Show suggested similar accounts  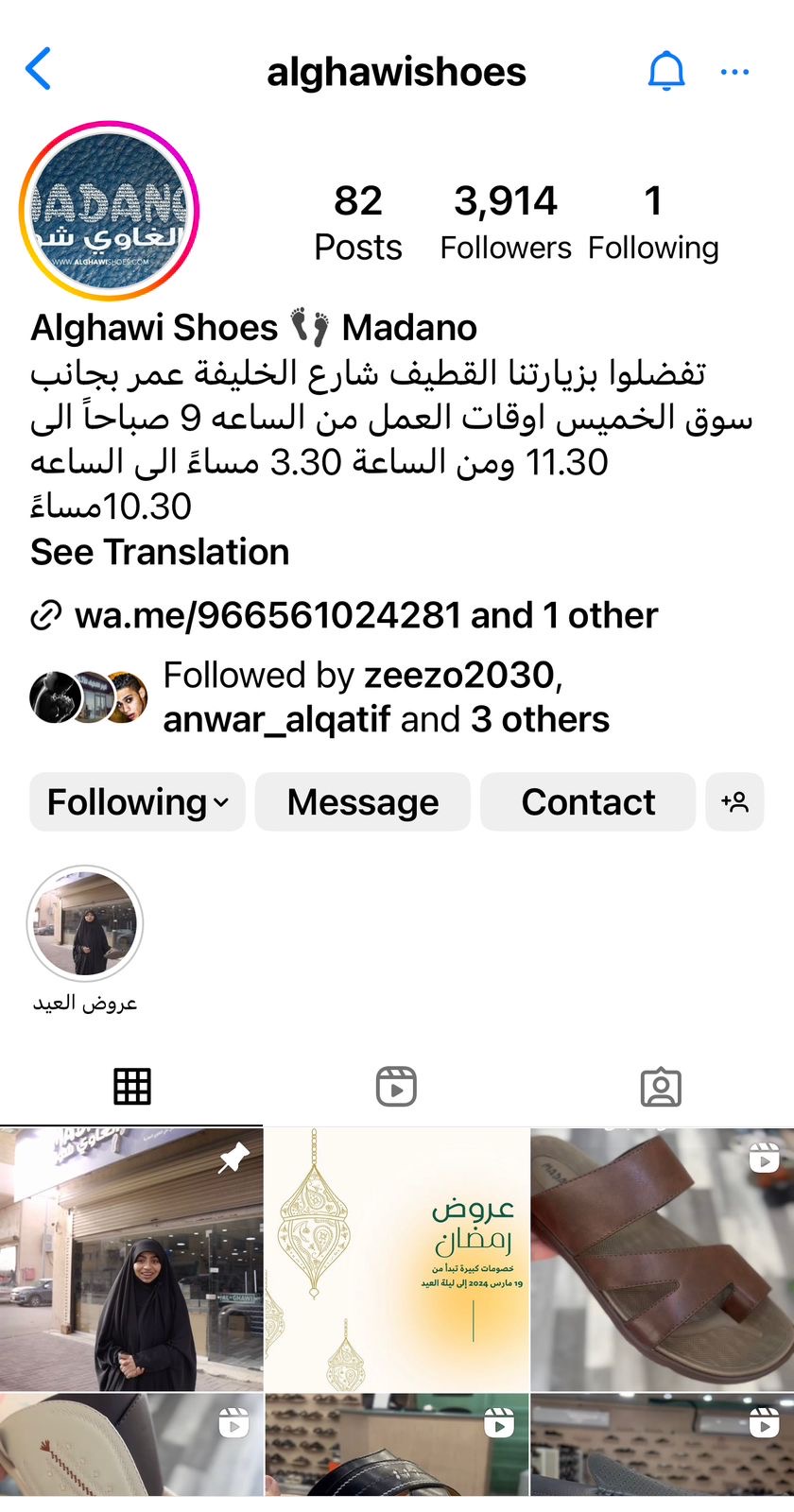tap(734, 802)
